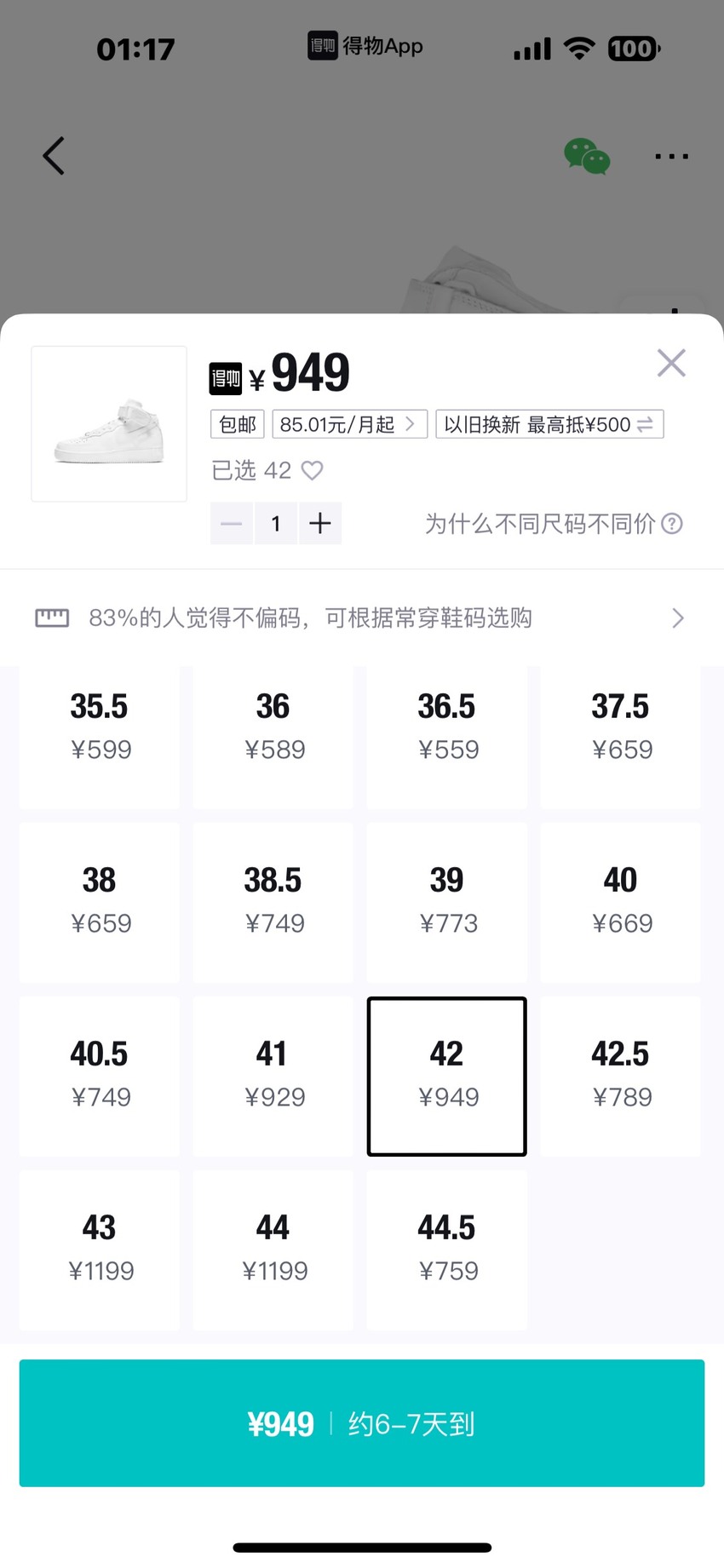This screenshot has width=724, height=1568.
Task: Open 为什么不同尺码不同价 help
Action: (554, 524)
